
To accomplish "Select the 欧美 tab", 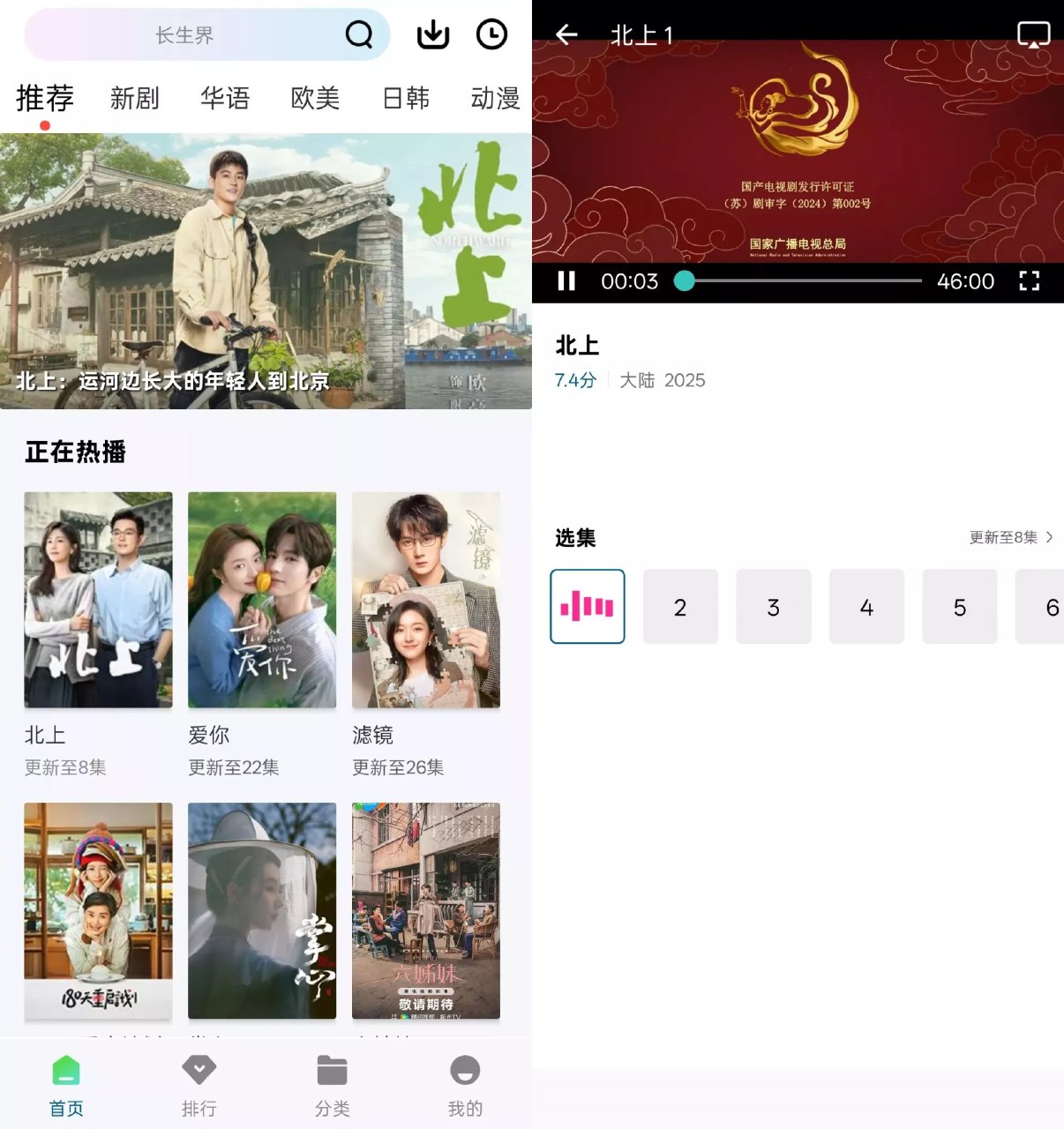I will [x=315, y=98].
